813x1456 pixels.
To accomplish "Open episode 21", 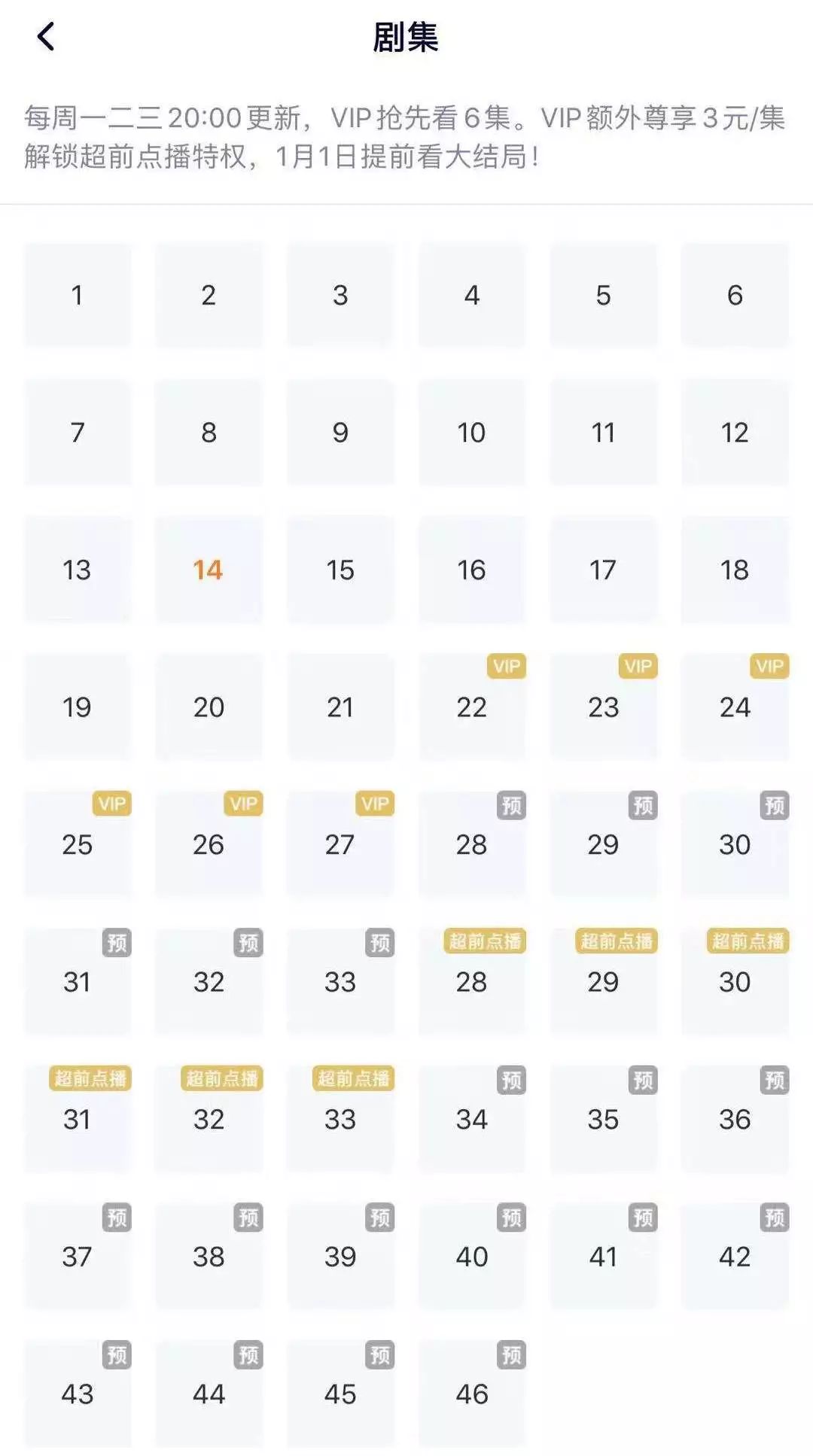I will (340, 707).
